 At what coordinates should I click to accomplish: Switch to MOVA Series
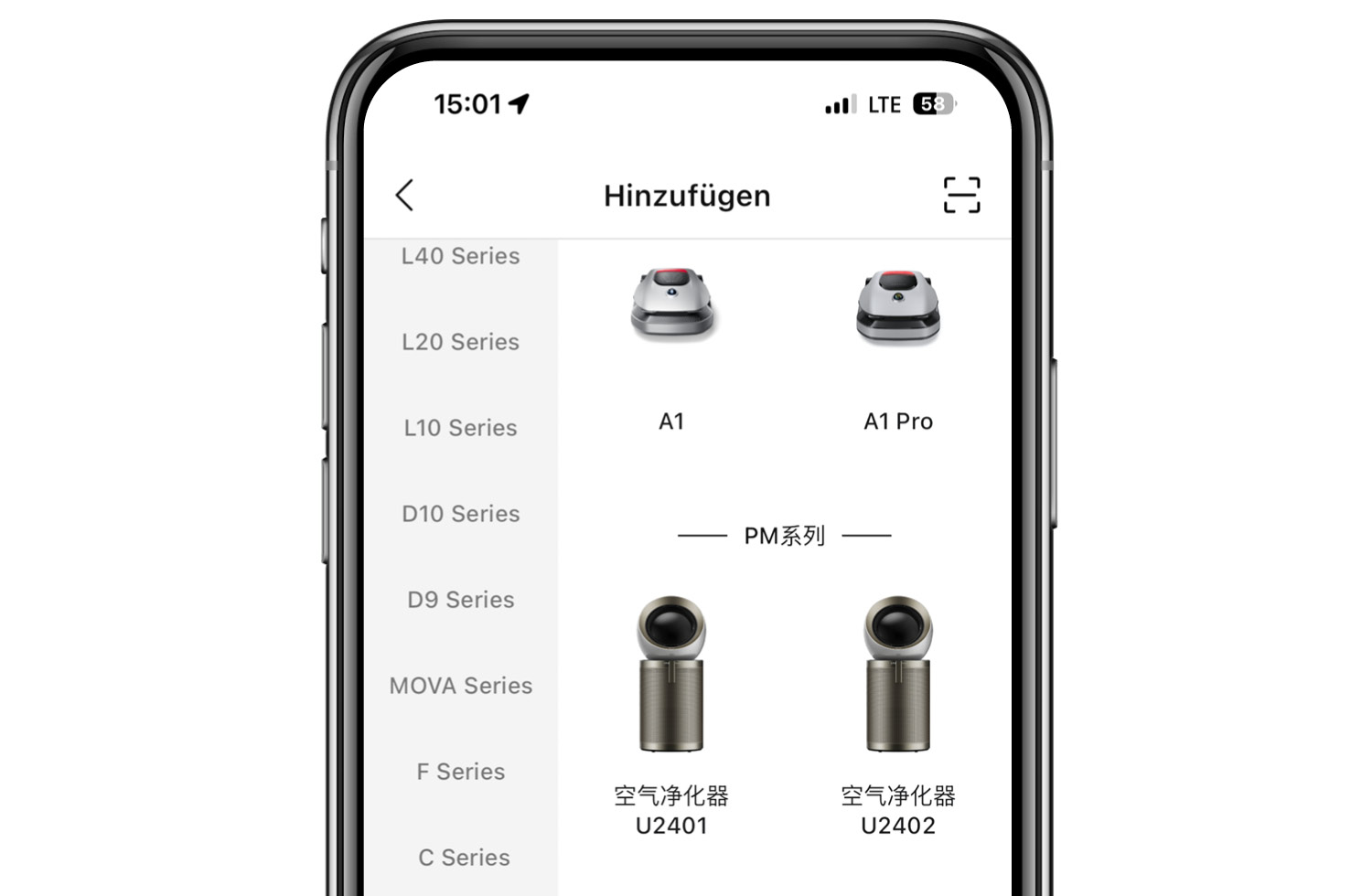[x=460, y=686]
